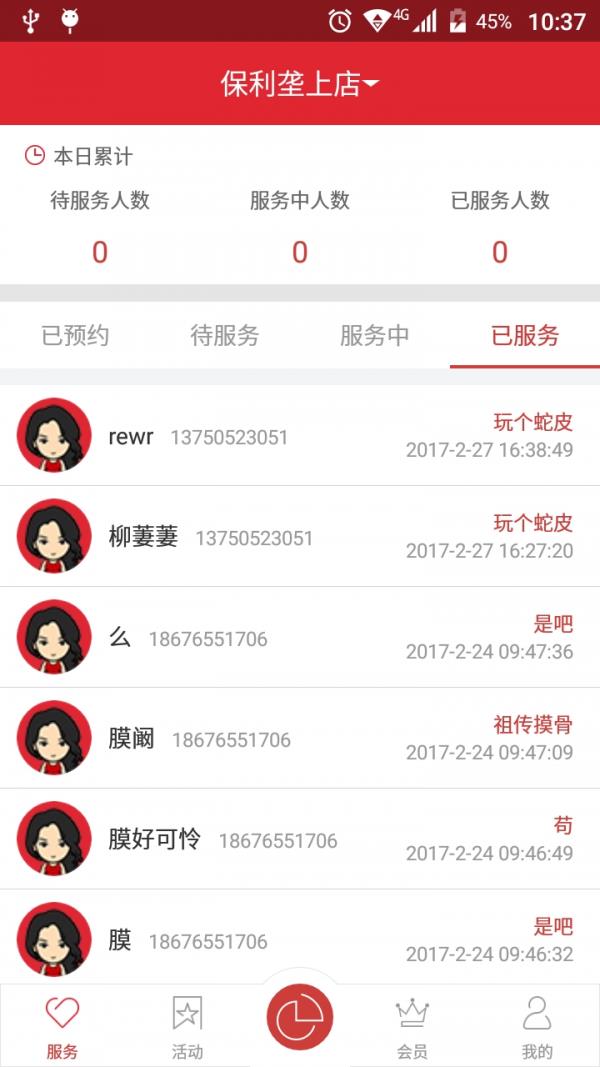
Task: View the record for 膜好可怜
Action: click(x=300, y=840)
